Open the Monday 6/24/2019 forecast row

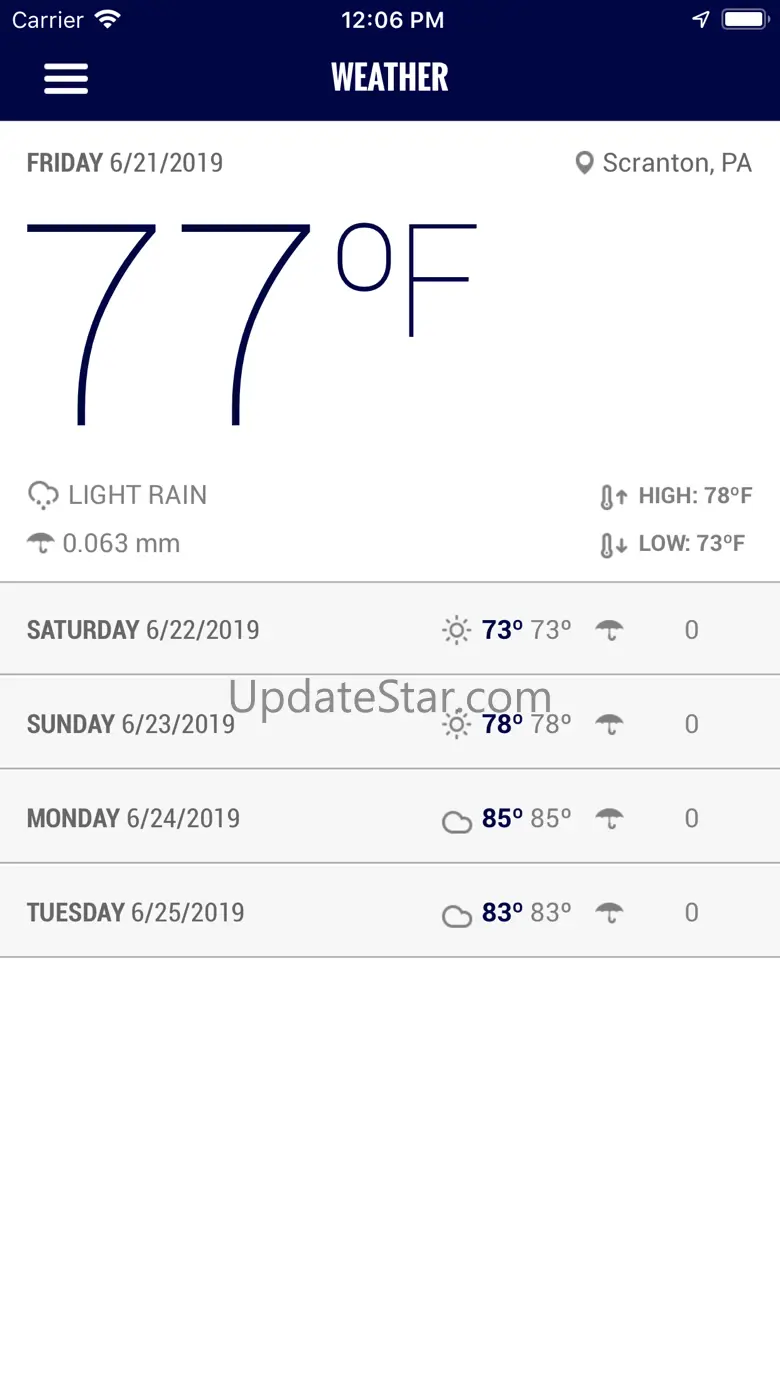coord(390,817)
